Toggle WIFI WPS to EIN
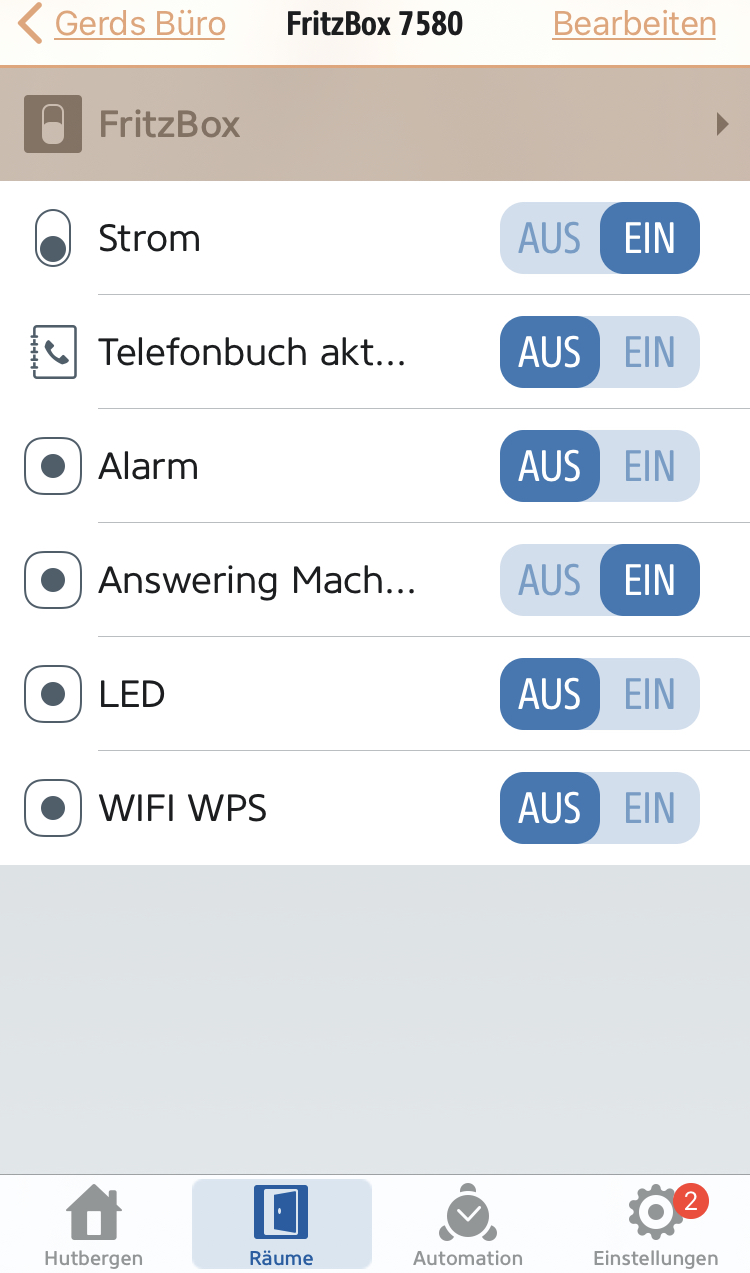Image resolution: width=750 pixels, height=1273 pixels. click(650, 809)
